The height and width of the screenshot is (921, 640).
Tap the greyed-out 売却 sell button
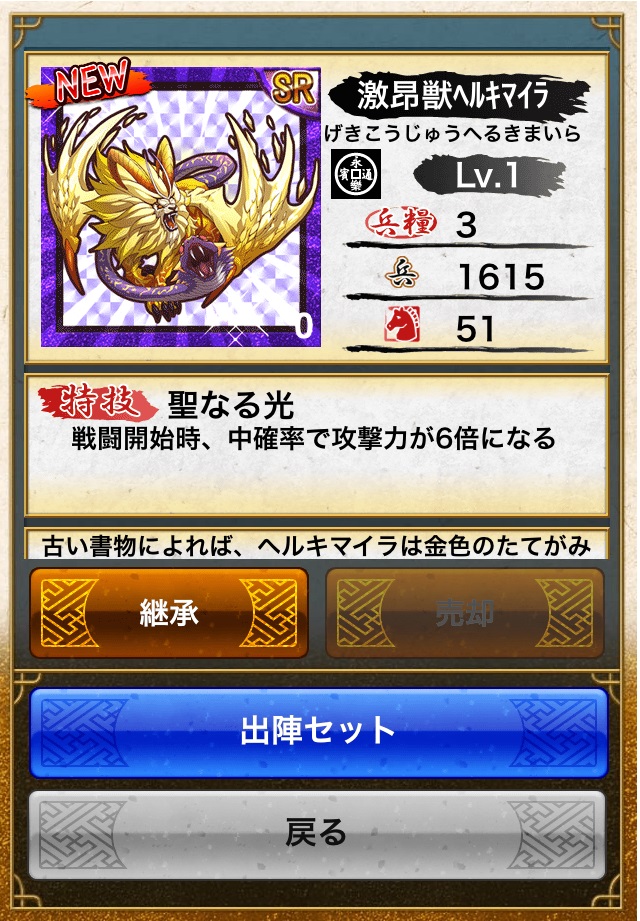[465, 613]
